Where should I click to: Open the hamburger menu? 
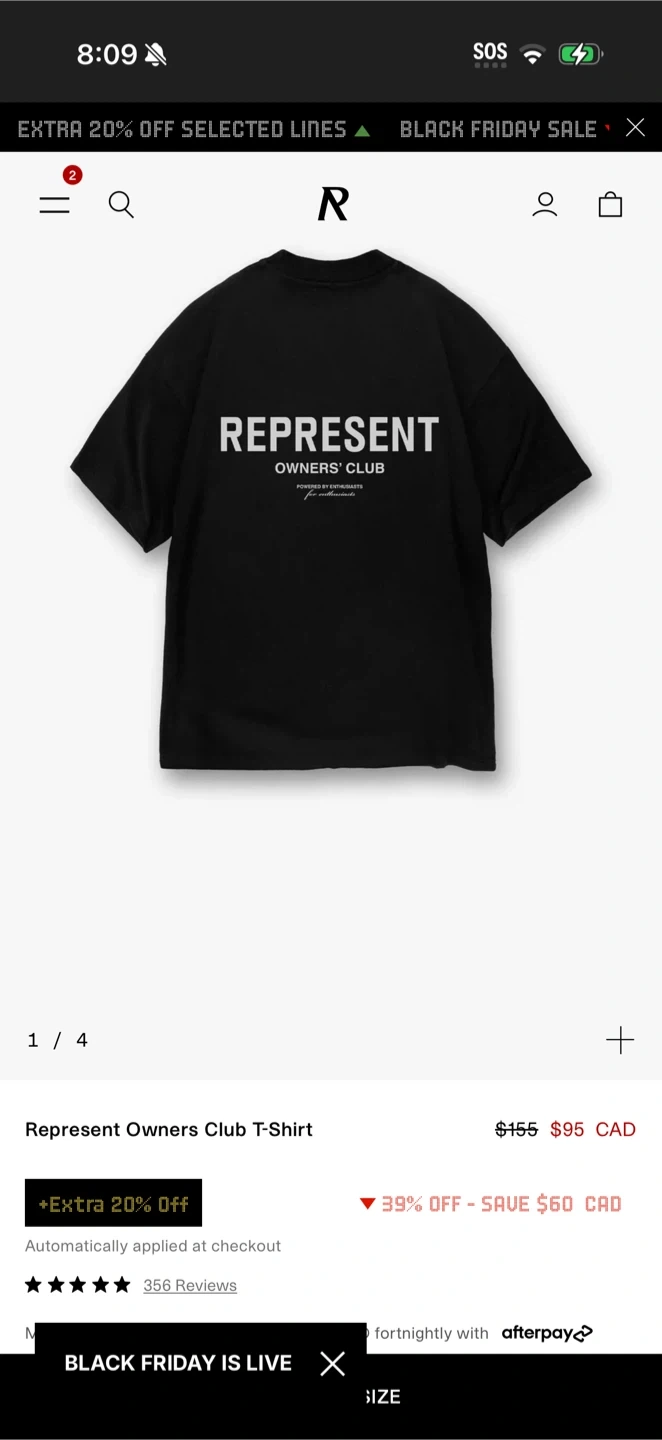coord(55,205)
